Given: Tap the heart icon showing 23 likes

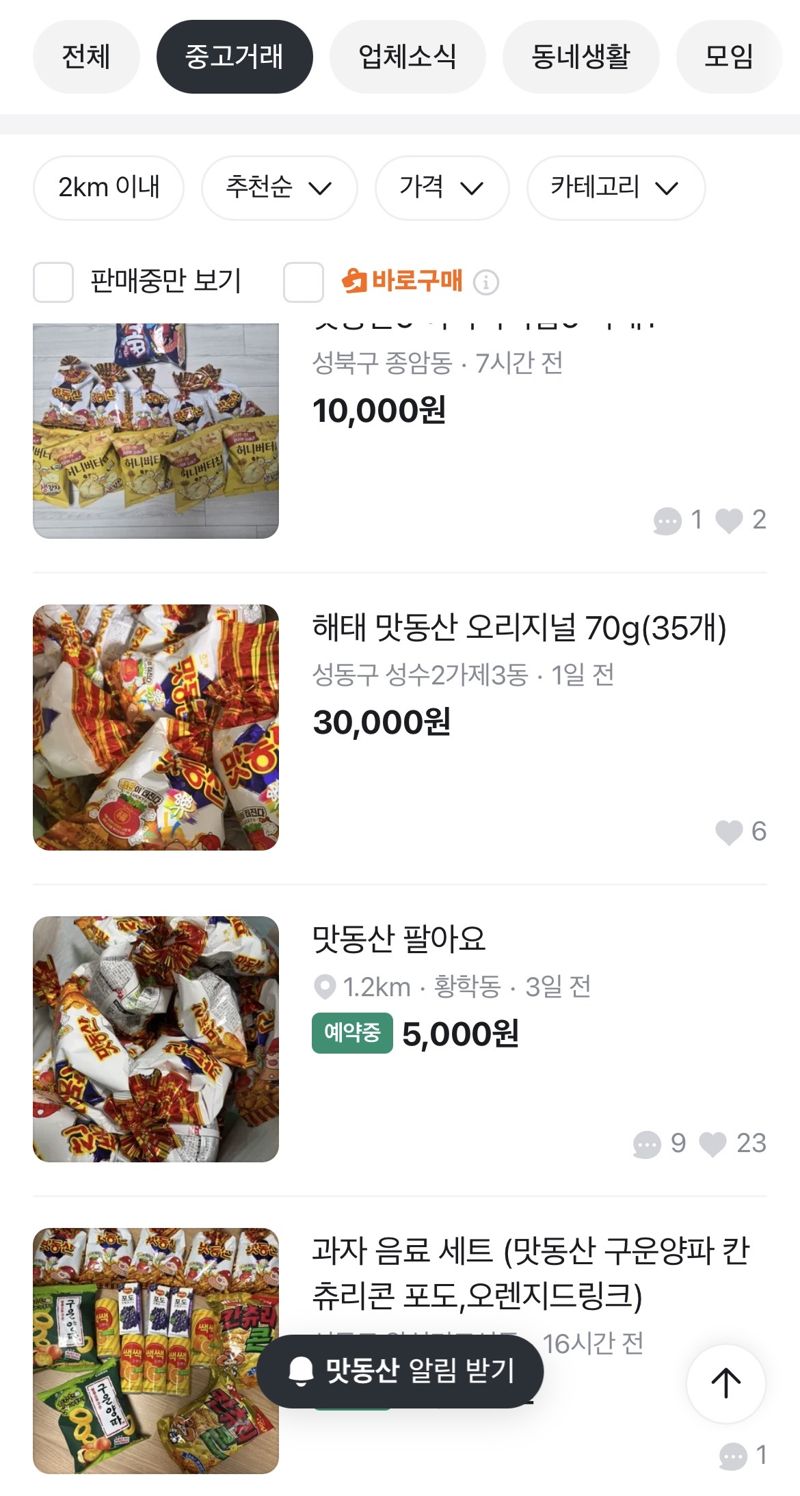Looking at the screenshot, I should [x=712, y=1143].
